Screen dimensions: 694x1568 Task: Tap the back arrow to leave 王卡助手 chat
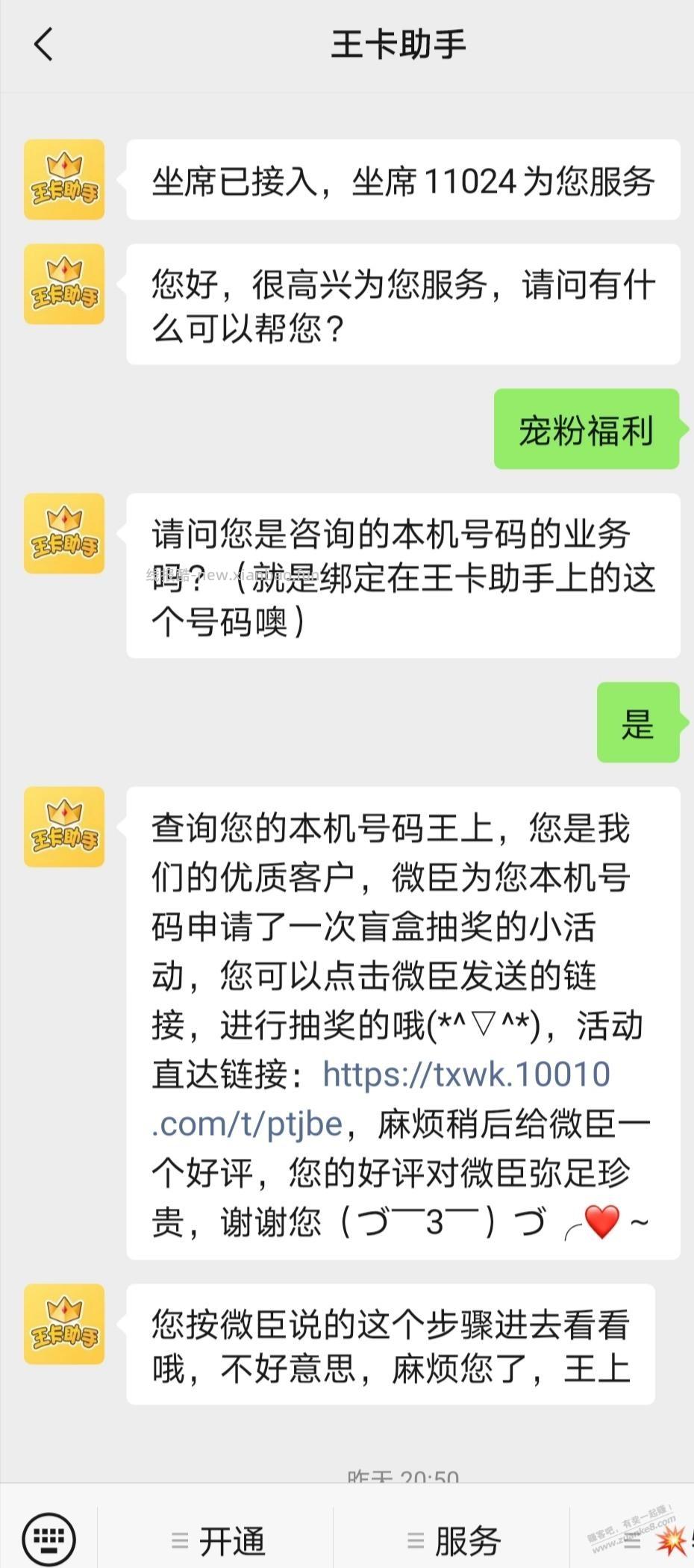click(43, 43)
